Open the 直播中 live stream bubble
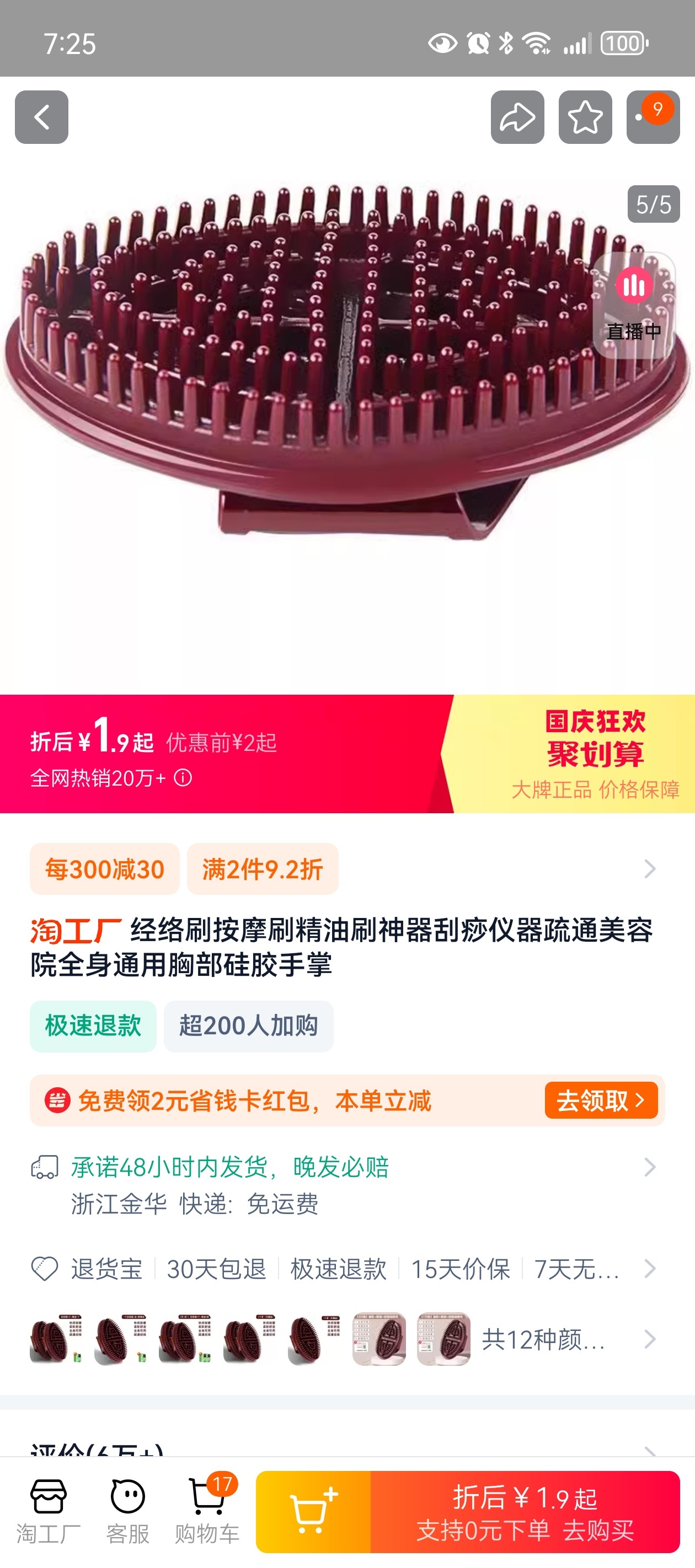Viewport: 695px width, 1568px height. (x=633, y=304)
